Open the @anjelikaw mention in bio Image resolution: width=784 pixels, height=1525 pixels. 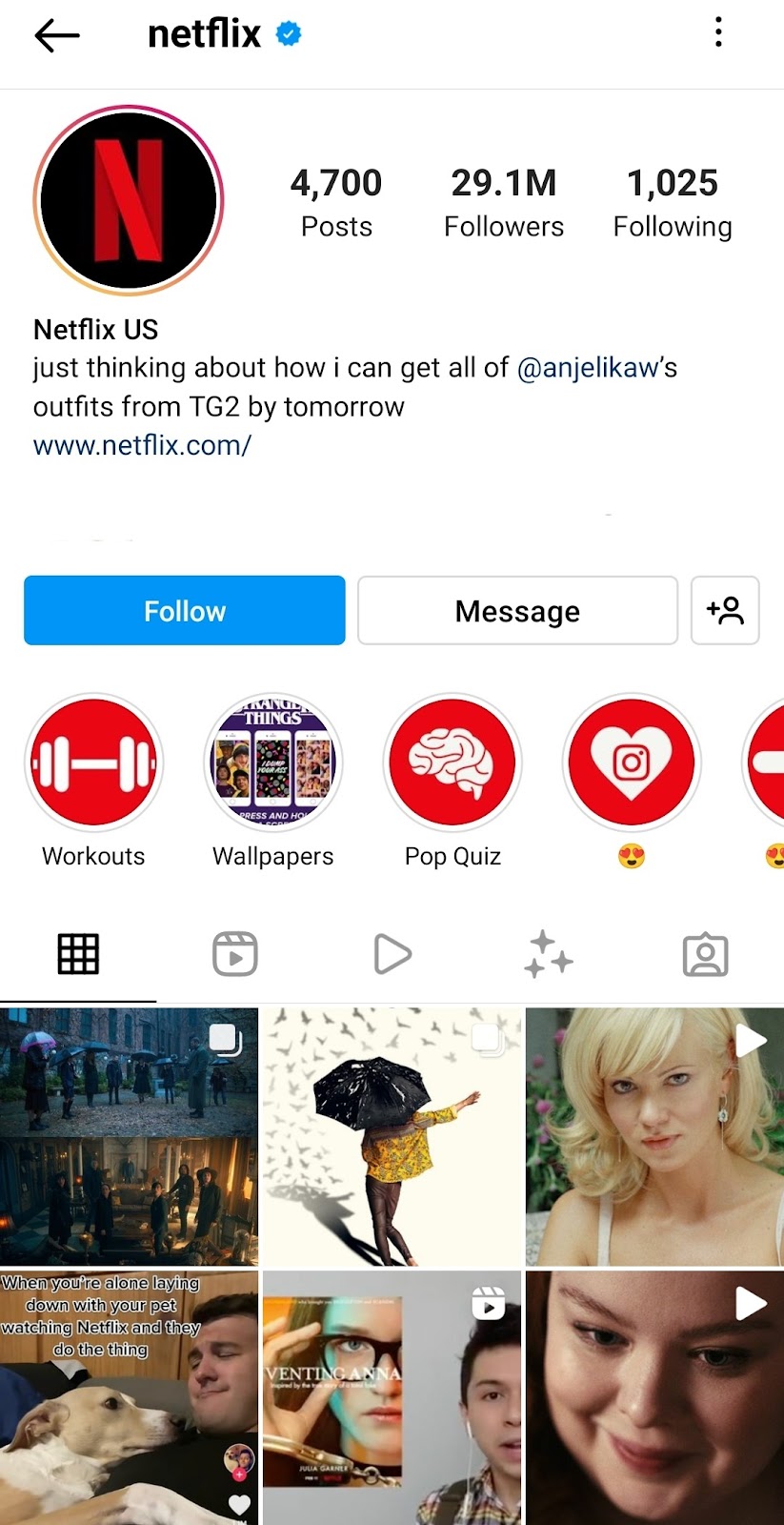[588, 368]
